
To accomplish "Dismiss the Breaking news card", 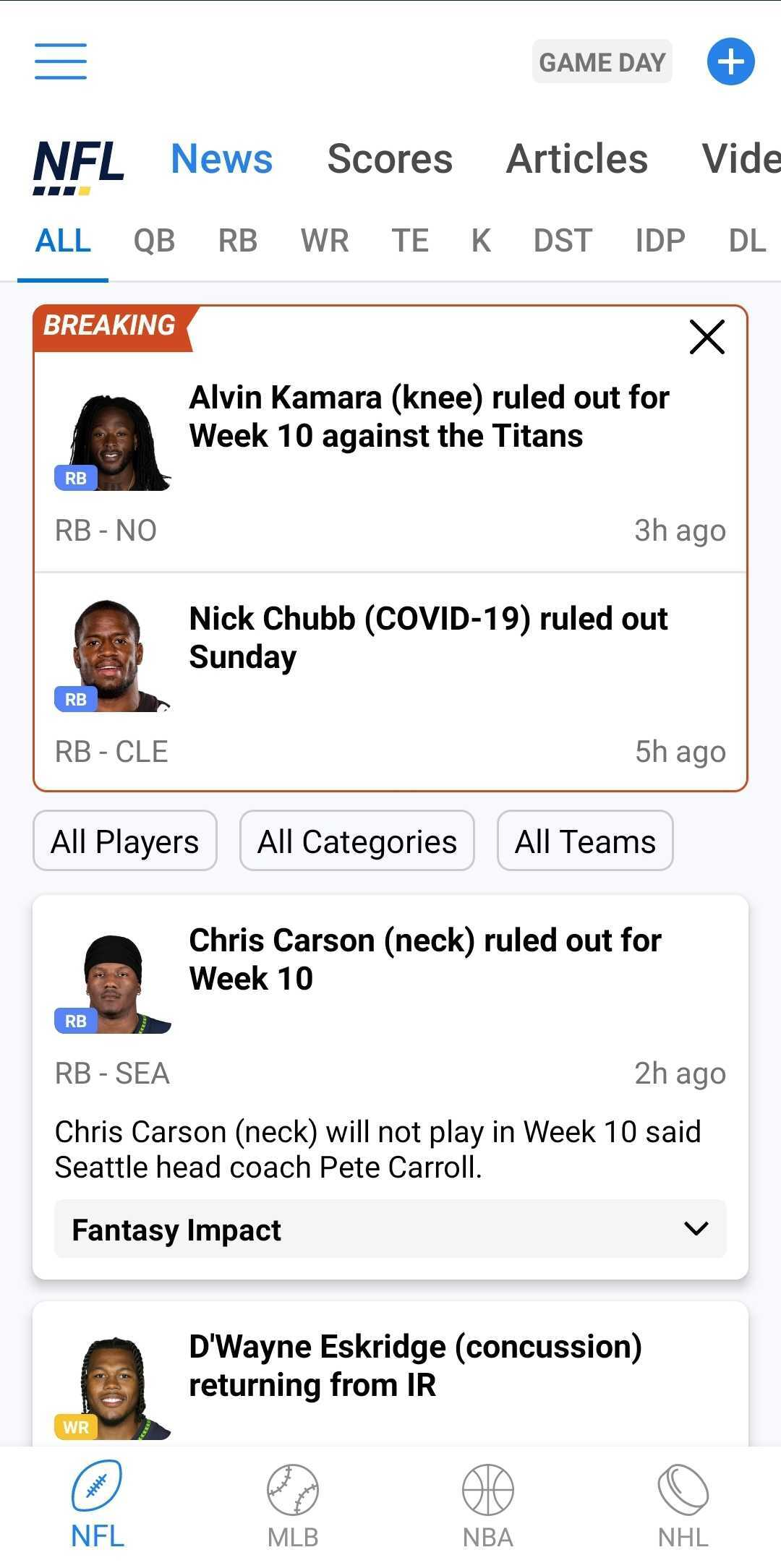I will pyautogui.click(x=707, y=337).
